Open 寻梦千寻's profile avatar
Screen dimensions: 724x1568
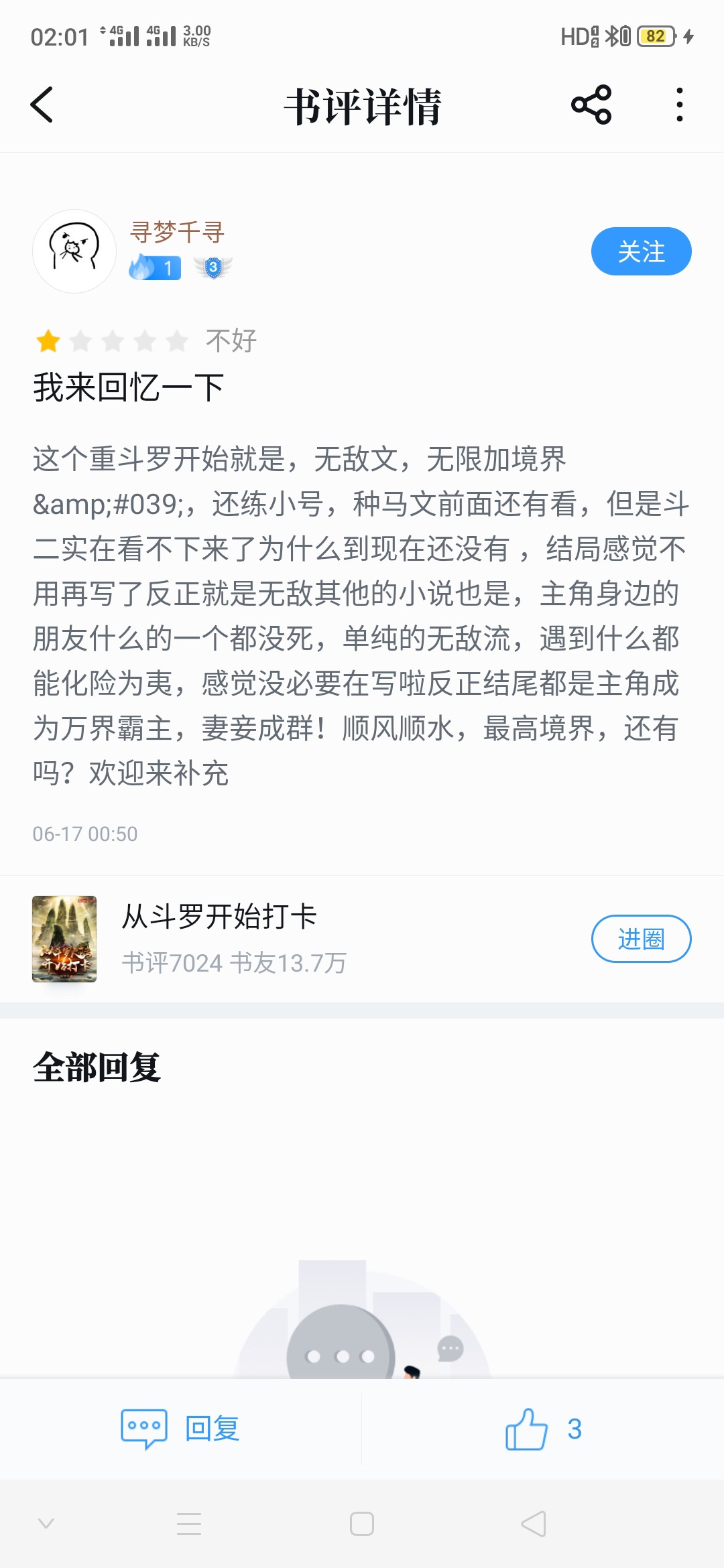pyautogui.click(x=74, y=251)
